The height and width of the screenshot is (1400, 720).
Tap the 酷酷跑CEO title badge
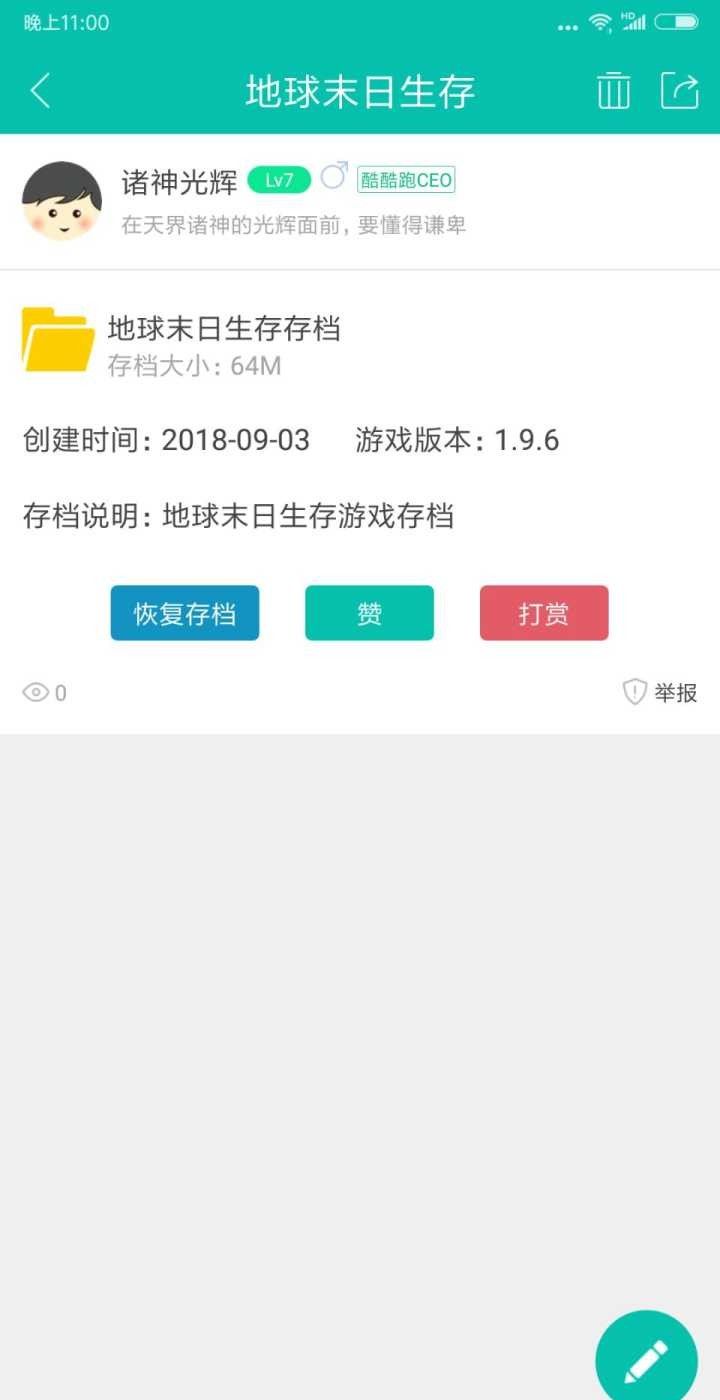tap(407, 180)
